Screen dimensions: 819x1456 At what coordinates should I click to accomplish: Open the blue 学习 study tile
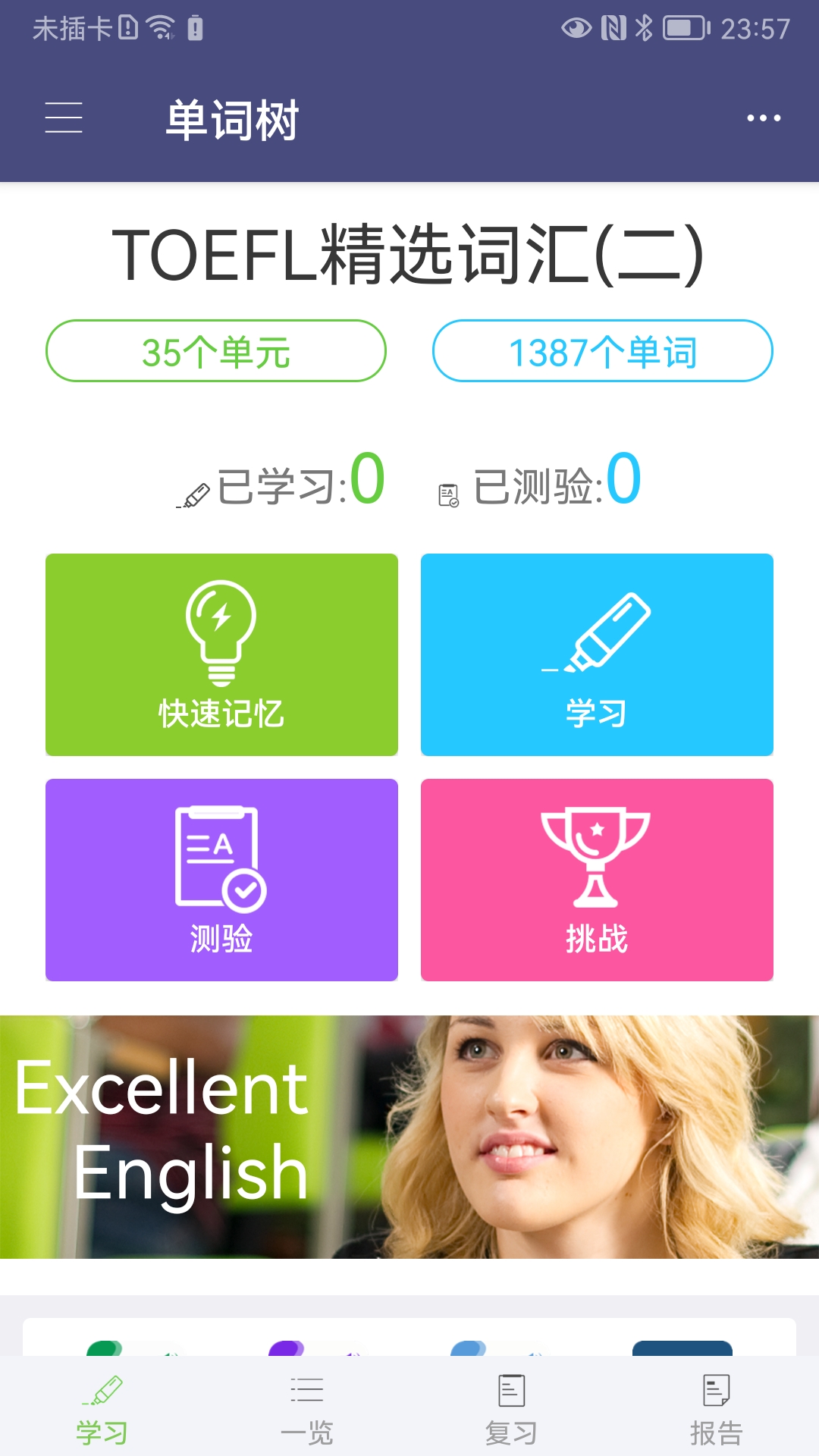click(597, 654)
